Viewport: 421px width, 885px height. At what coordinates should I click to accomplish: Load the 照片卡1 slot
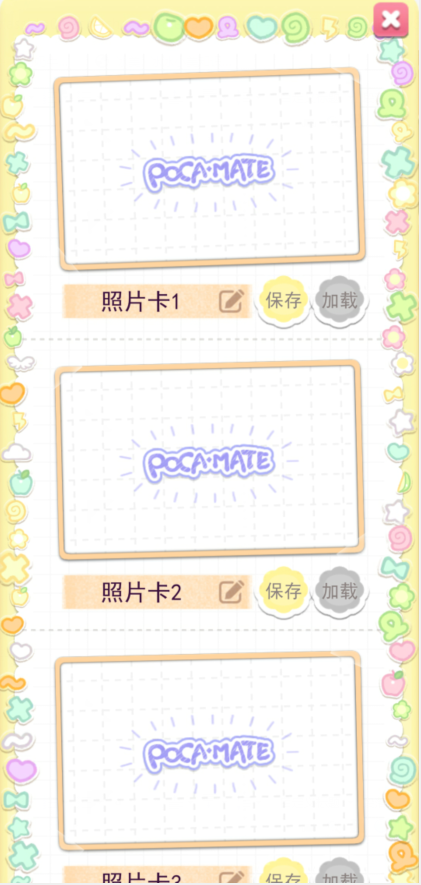pos(340,300)
